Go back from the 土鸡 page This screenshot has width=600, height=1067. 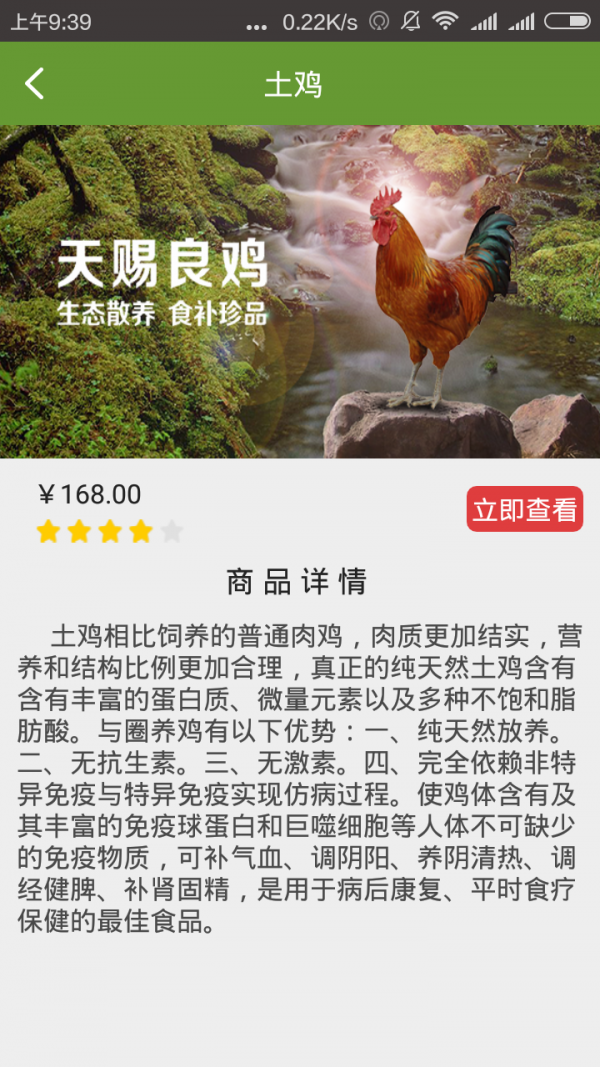point(34,84)
